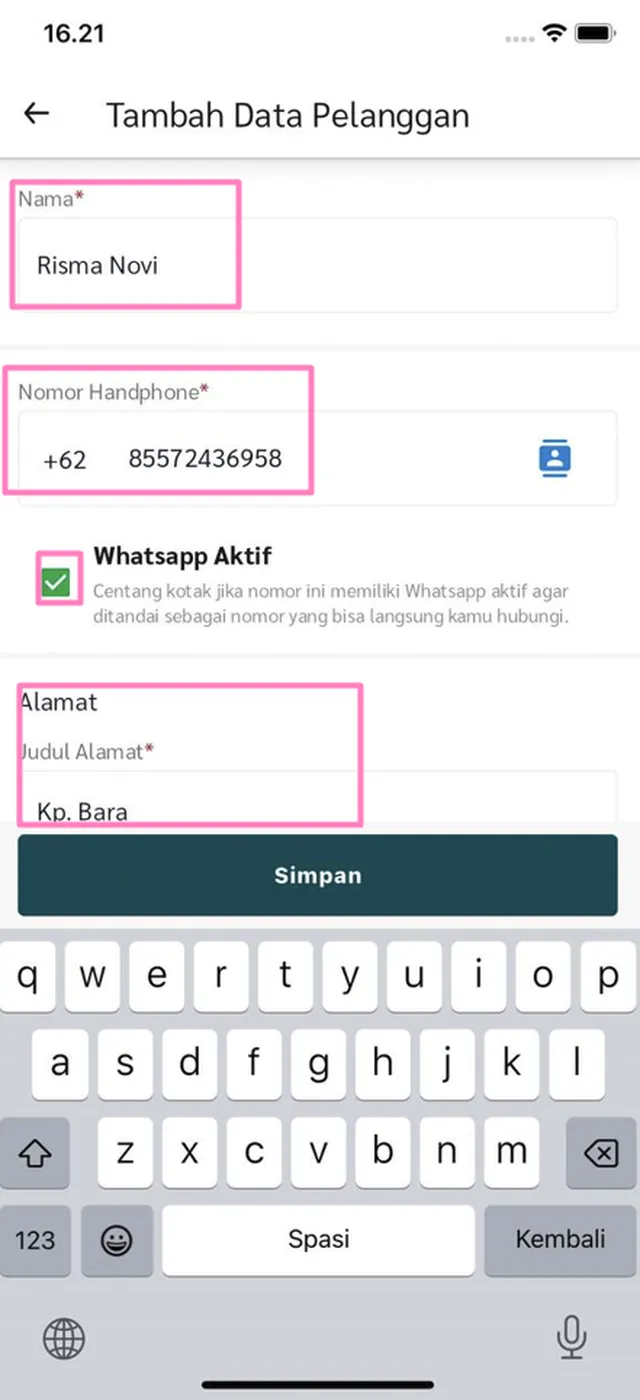The width and height of the screenshot is (640, 1400).
Task: Tap the backspace key on keyboard
Action: (600, 1154)
